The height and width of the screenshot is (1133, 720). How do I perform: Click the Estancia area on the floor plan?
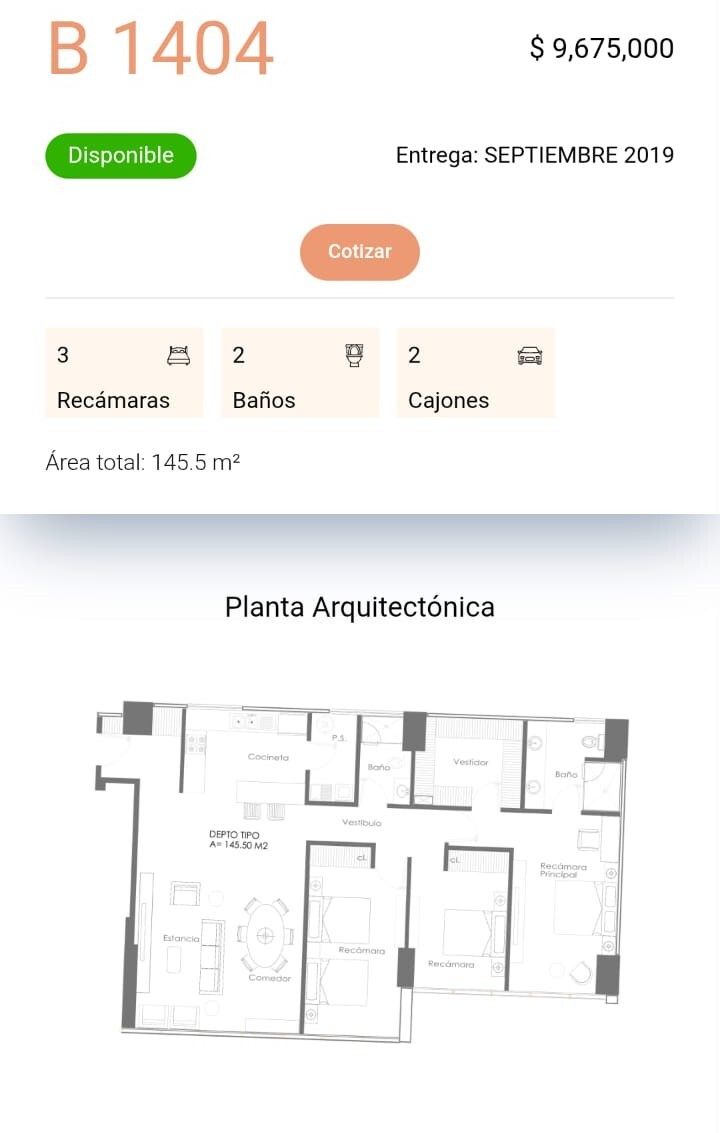[x=180, y=940]
